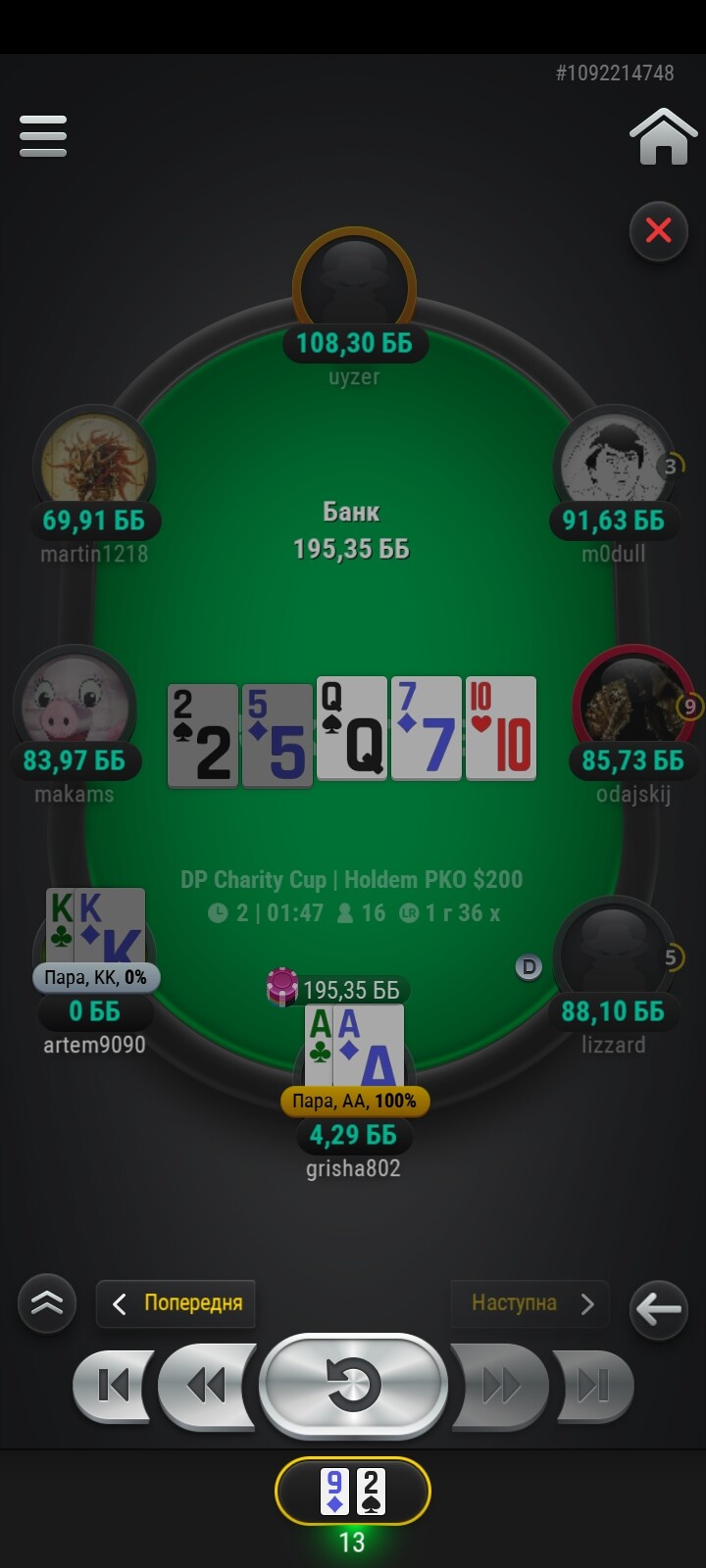Viewport: 706px width, 1568px height.
Task: Close the hand replayer with red X
Action: [x=659, y=231]
